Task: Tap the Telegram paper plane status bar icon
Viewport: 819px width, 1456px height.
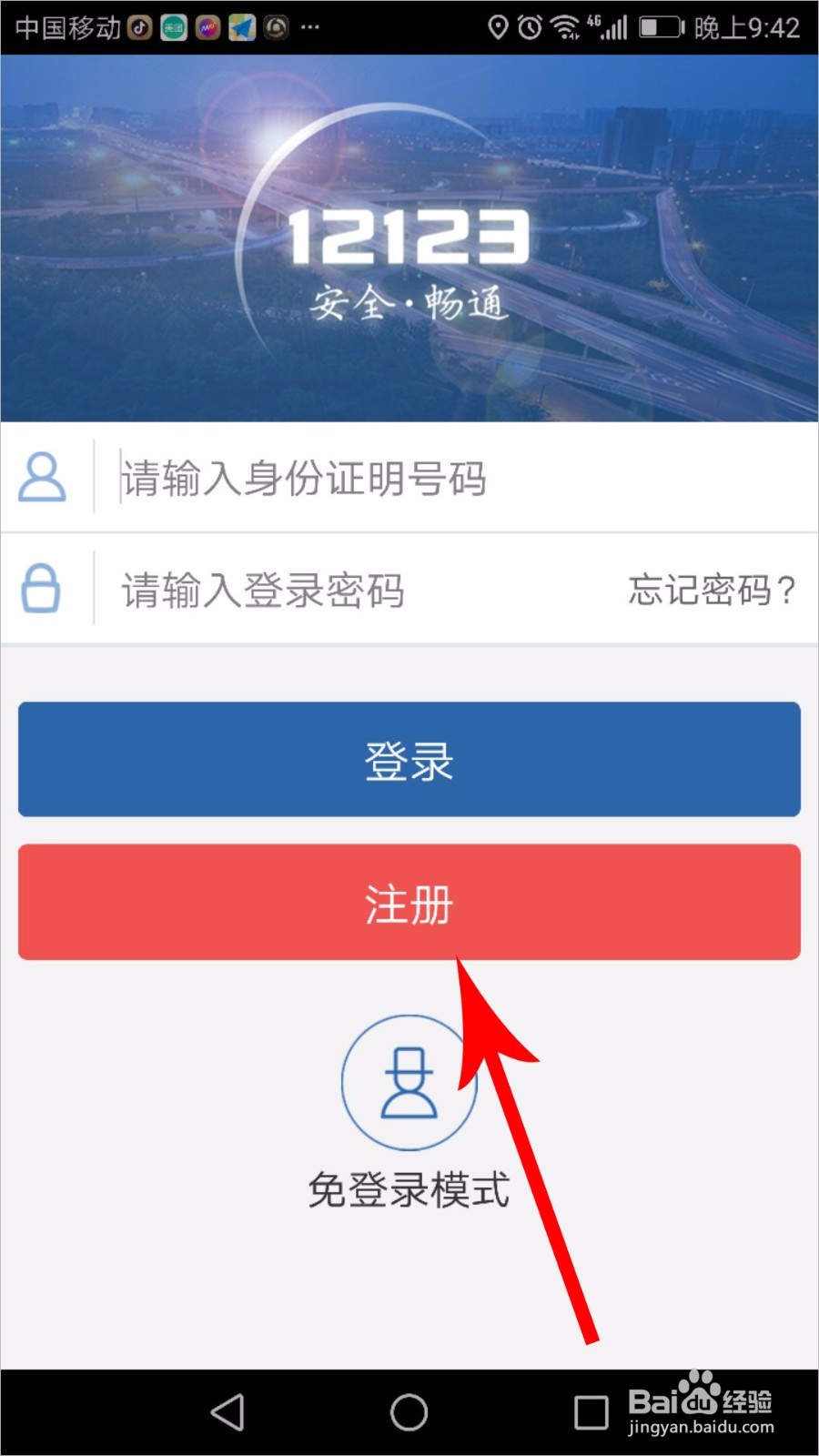Action: pos(240,27)
